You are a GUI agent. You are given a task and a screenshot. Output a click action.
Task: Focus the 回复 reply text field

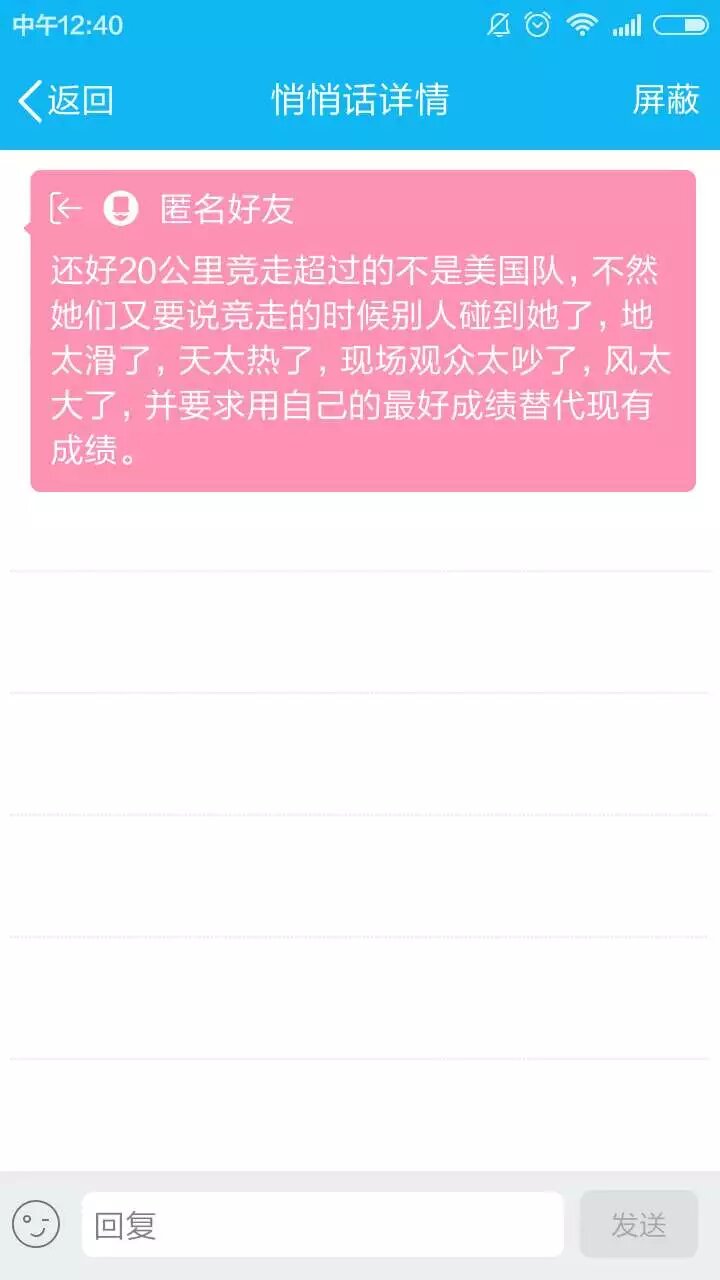322,1224
